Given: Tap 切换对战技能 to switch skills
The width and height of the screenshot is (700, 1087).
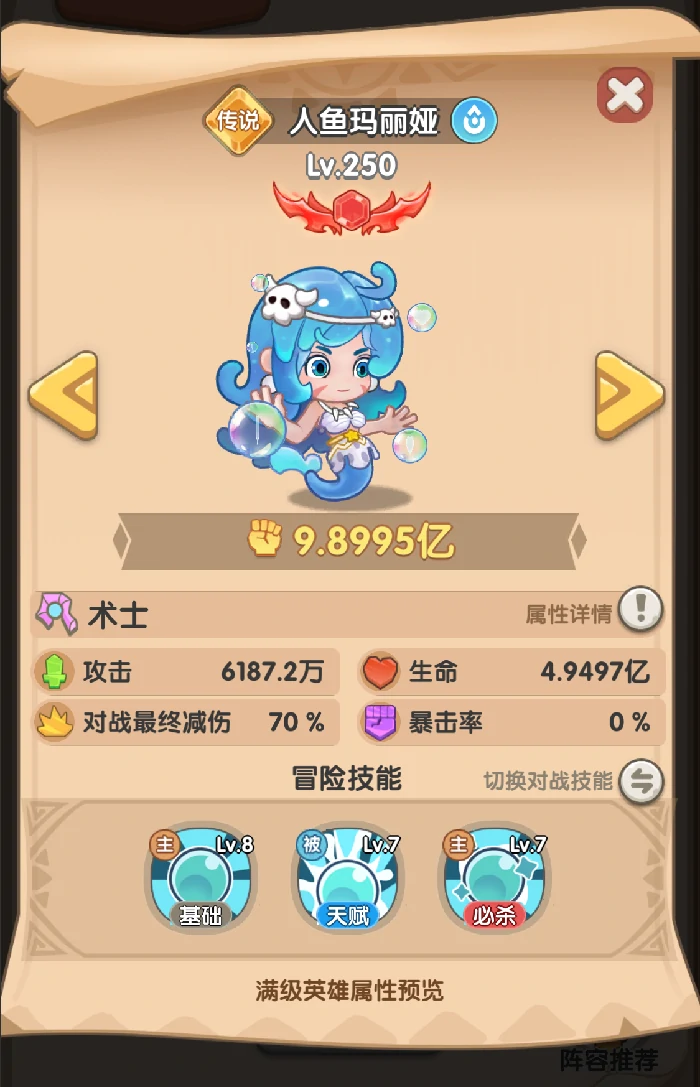Looking at the screenshot, I should (640, 781).
